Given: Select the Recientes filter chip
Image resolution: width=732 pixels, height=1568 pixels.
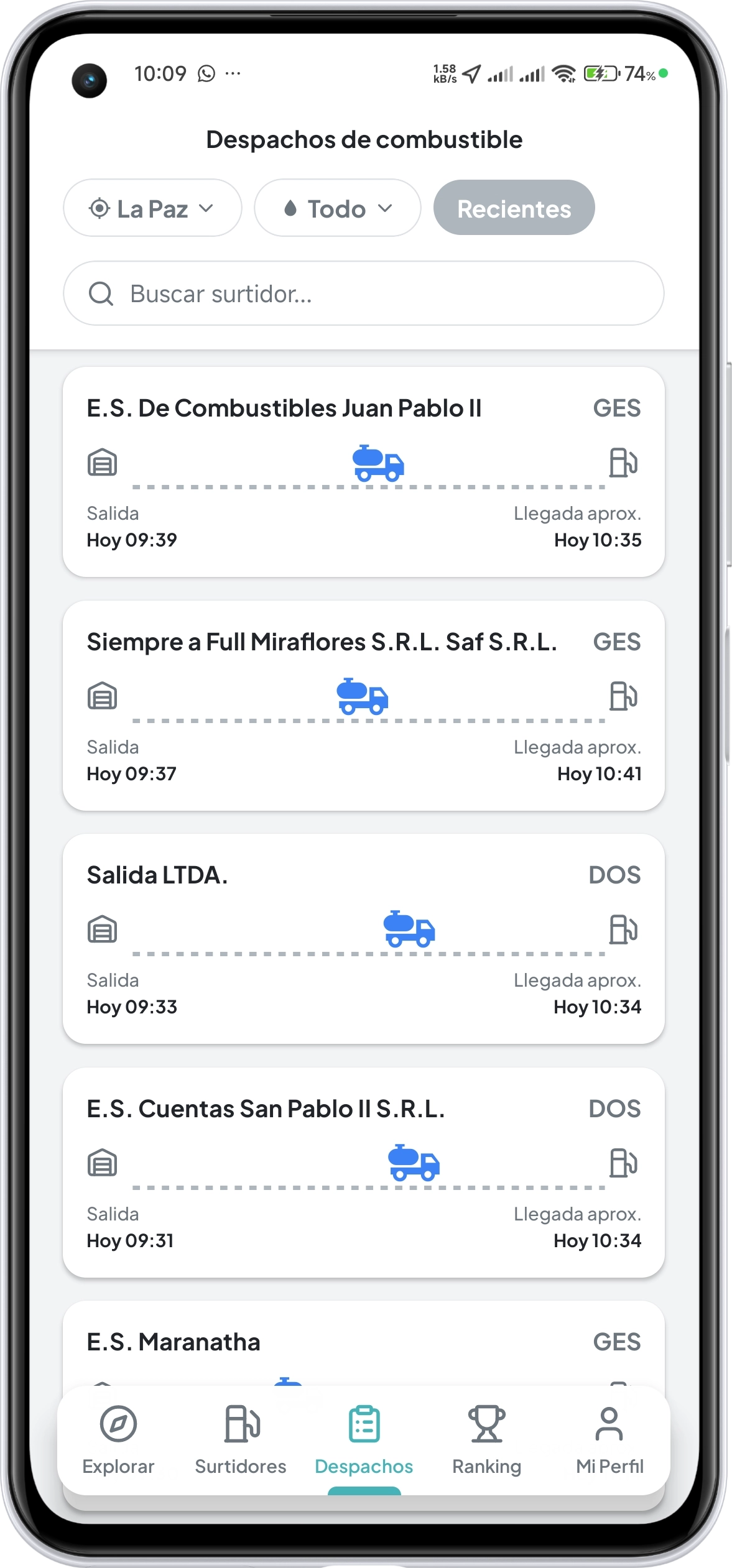Looking at the screenshot, I should click(514, 208).
